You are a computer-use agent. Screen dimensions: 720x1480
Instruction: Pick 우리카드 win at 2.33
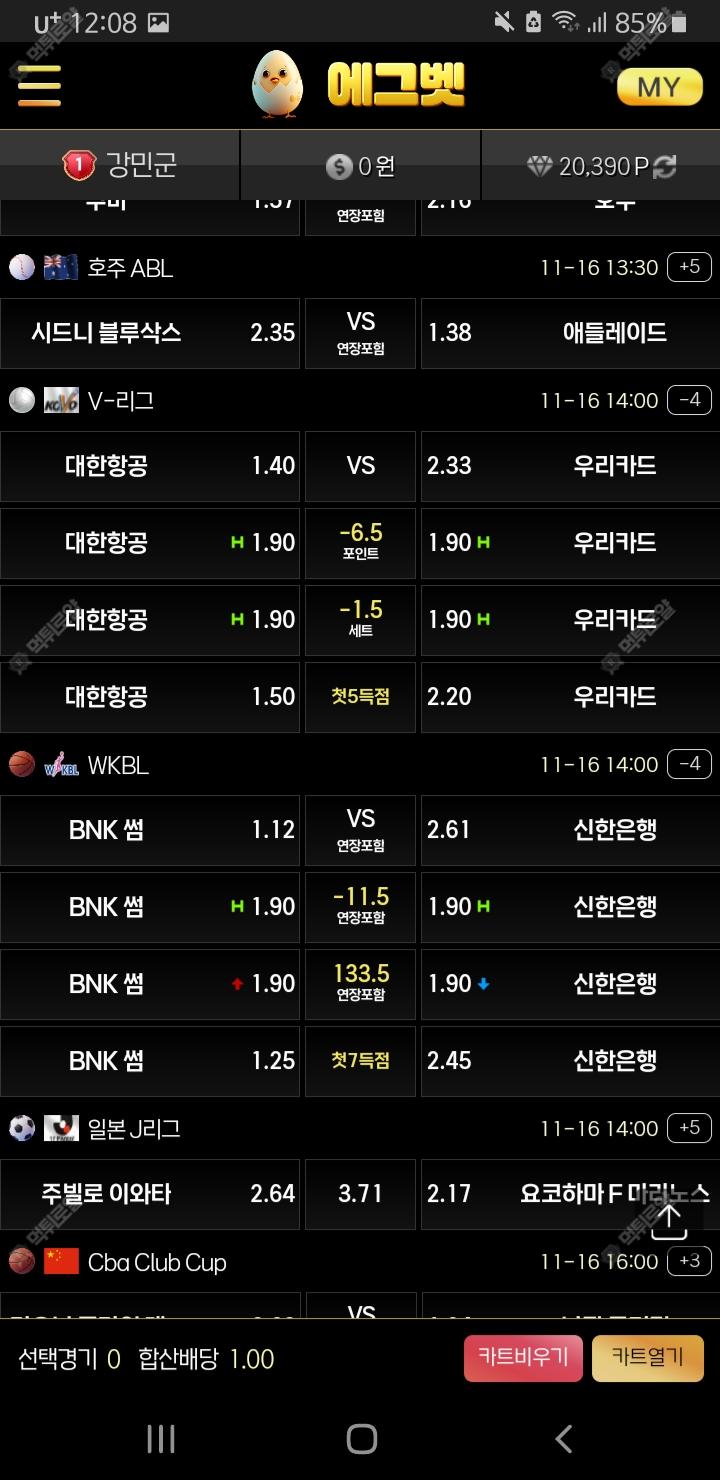click(570, 466)
